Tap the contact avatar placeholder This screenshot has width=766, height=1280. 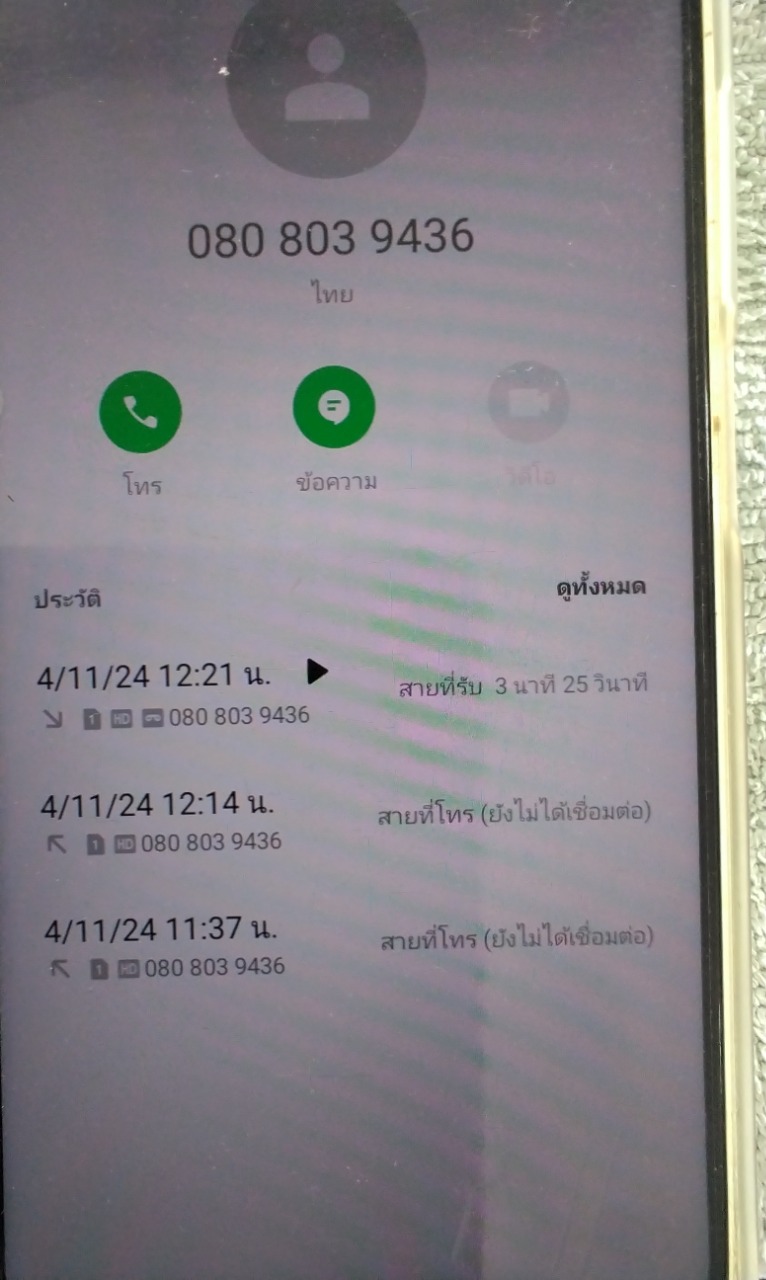pyautogui.click(x=326, y=82)
